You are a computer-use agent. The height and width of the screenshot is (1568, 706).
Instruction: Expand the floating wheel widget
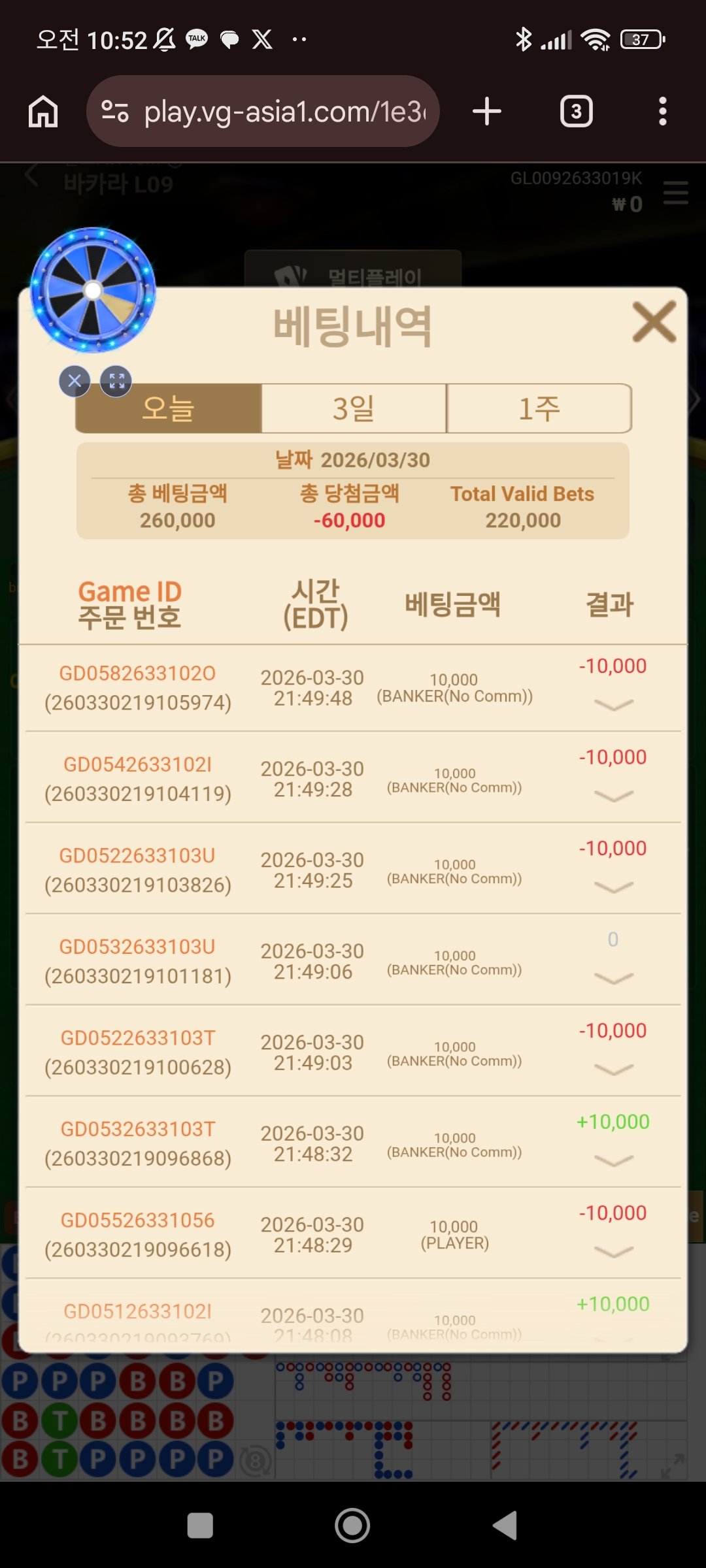click(116, 381)
